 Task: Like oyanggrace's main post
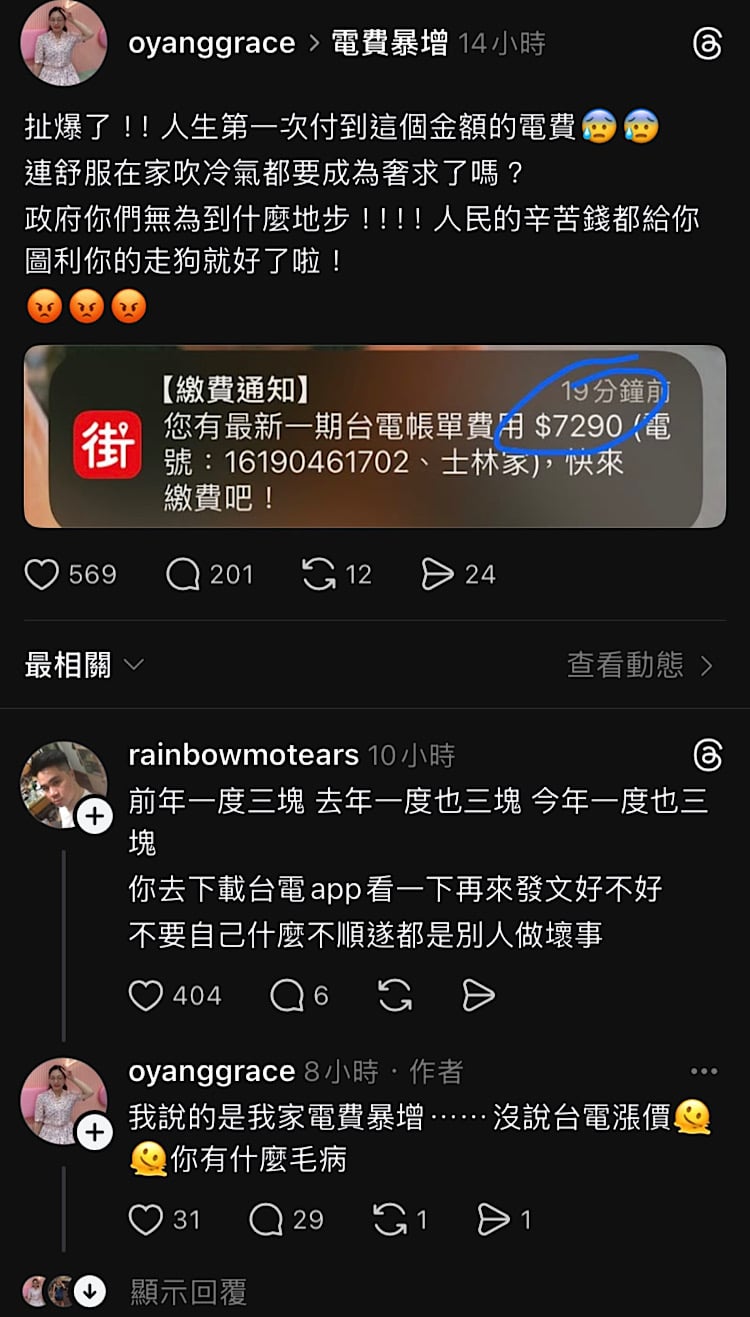(x=42, y=575)
